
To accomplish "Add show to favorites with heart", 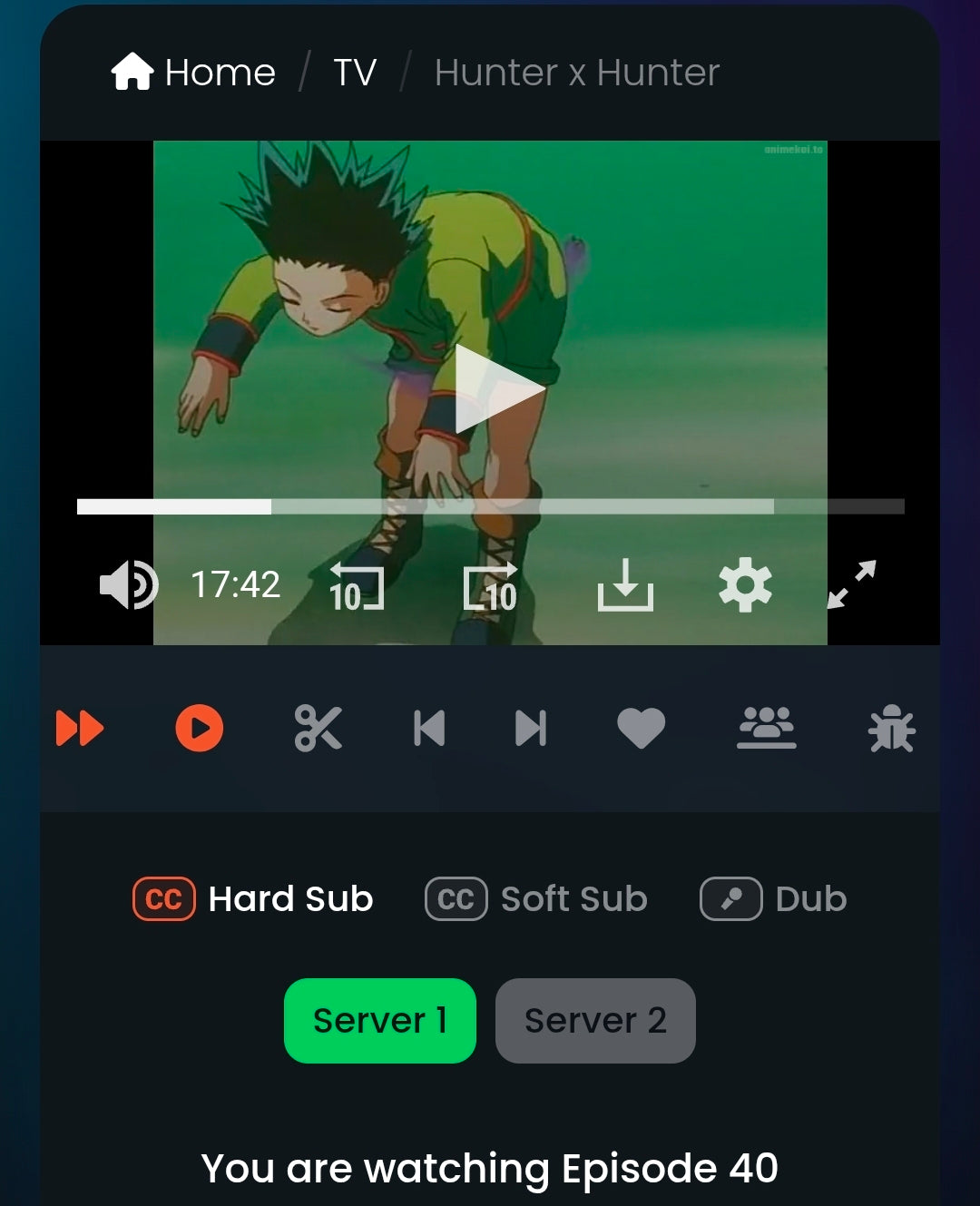I will coord(641,728).
